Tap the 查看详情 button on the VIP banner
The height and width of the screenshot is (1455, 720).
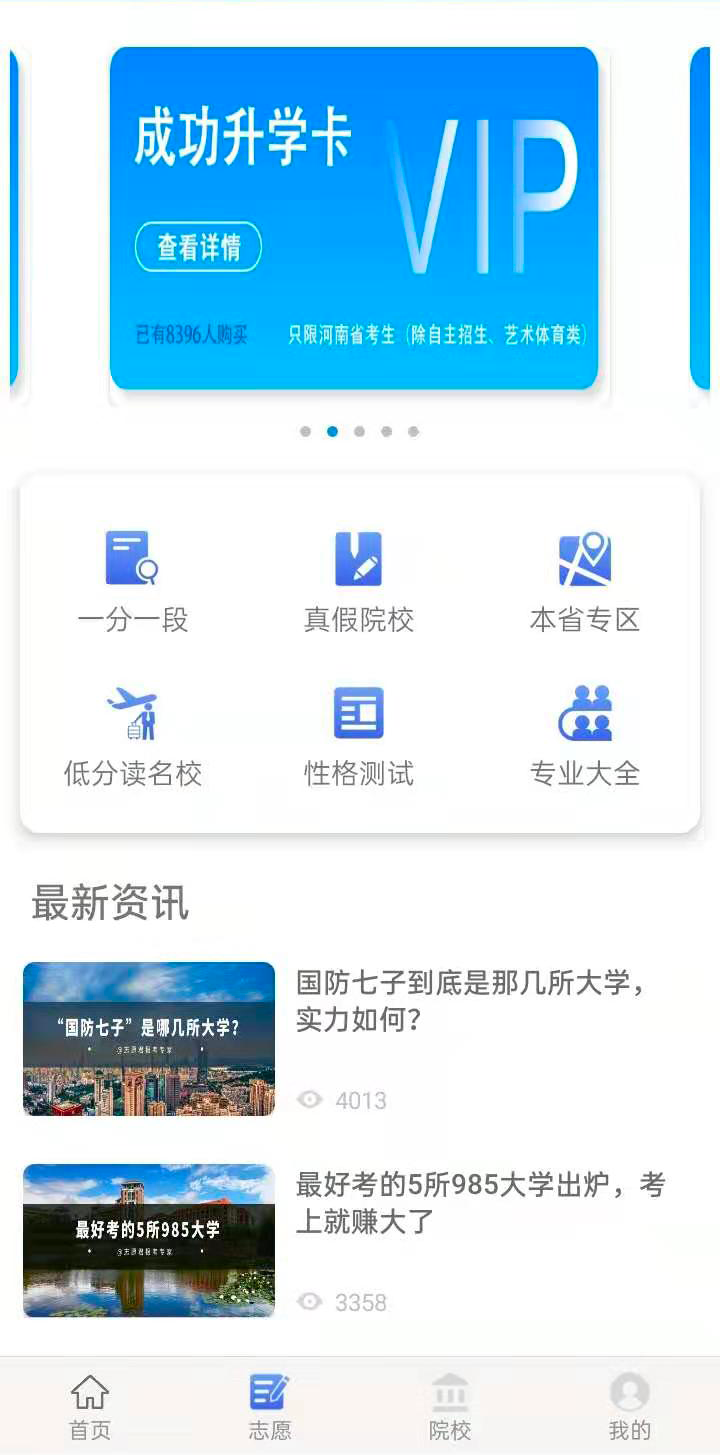(198, 245)
